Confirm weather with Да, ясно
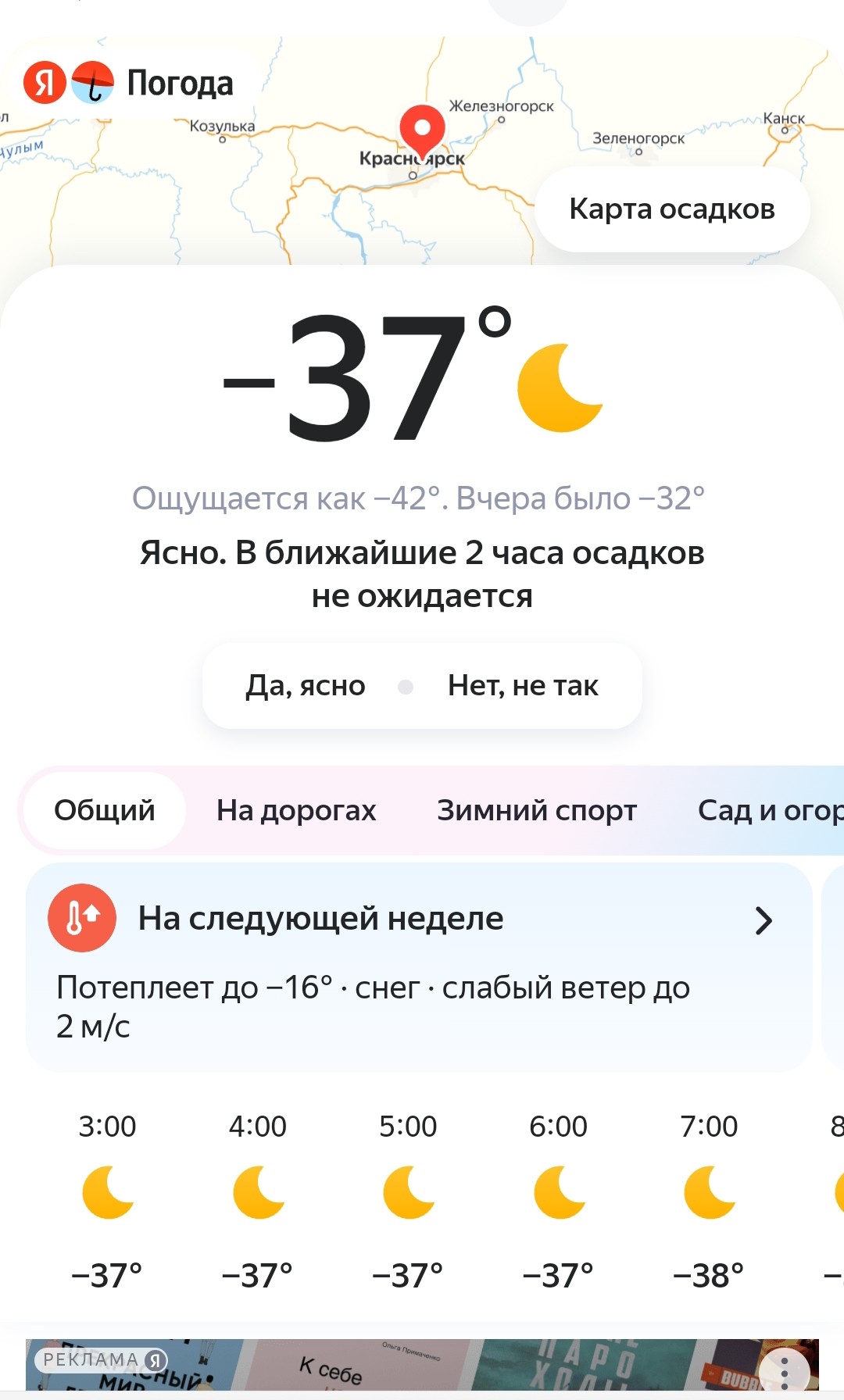 point(306,686)
